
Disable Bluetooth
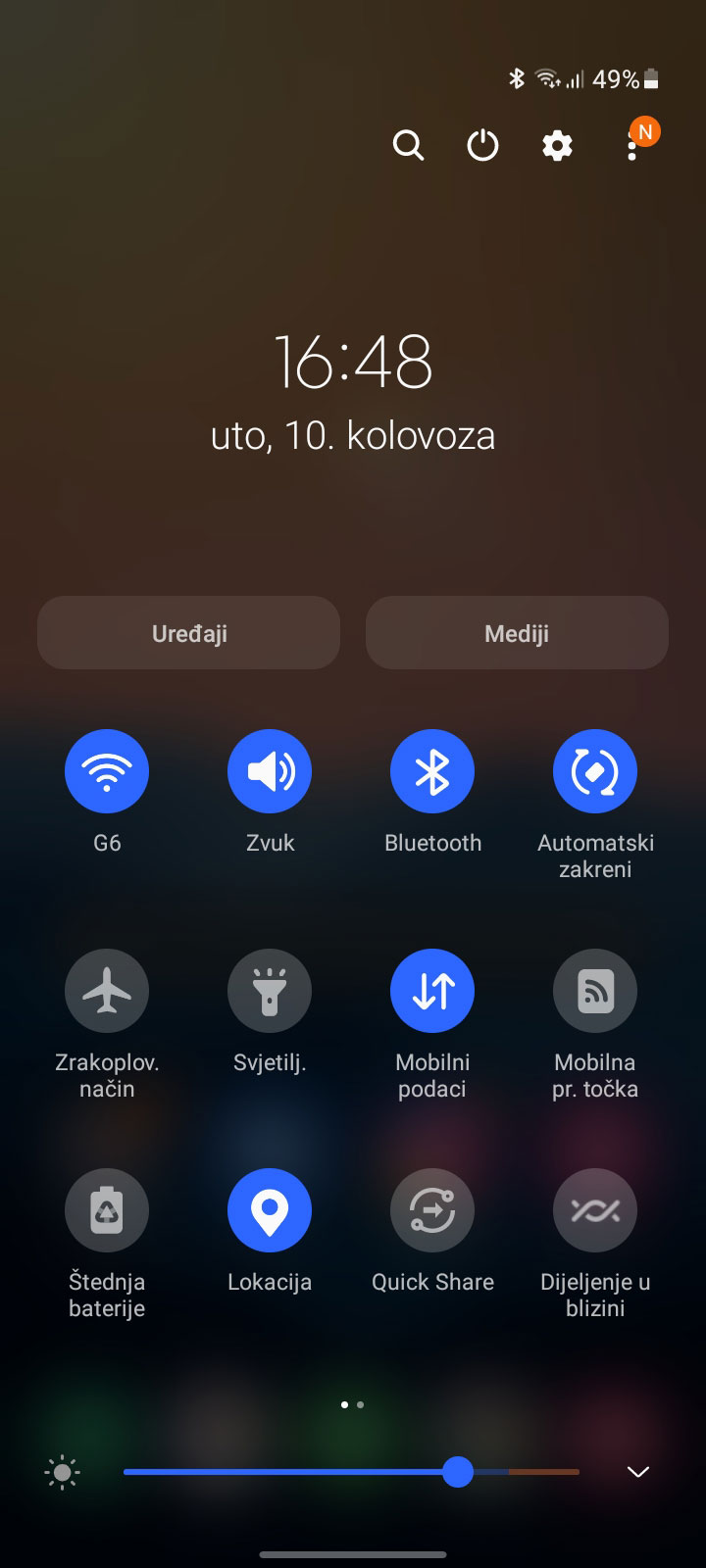tap(432, 772)
